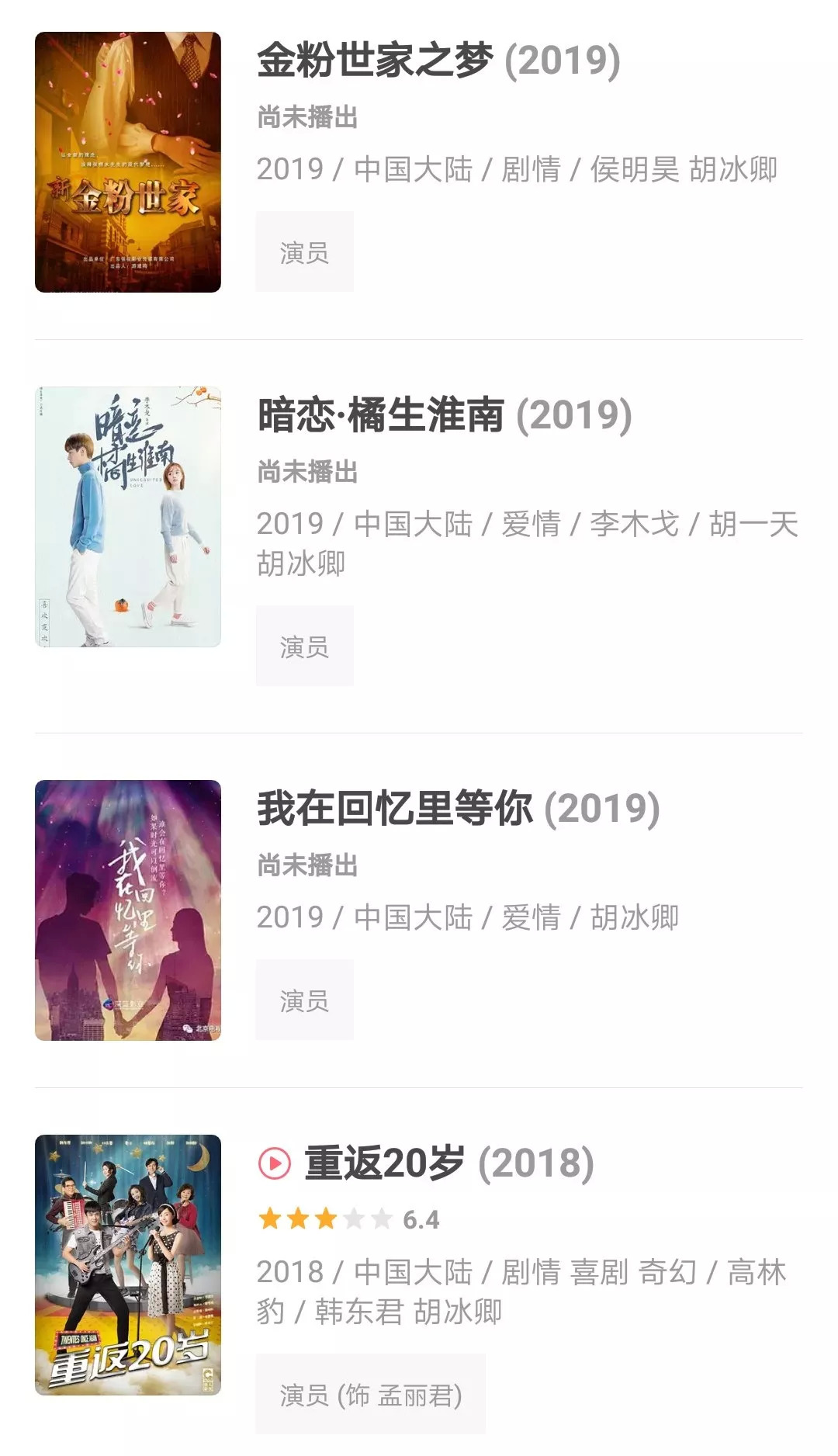Image resolution: width=838 pixels, height=1456 pixels.
Task: Open the 我在回忆里等你 poster
Action: click(128, 910)
